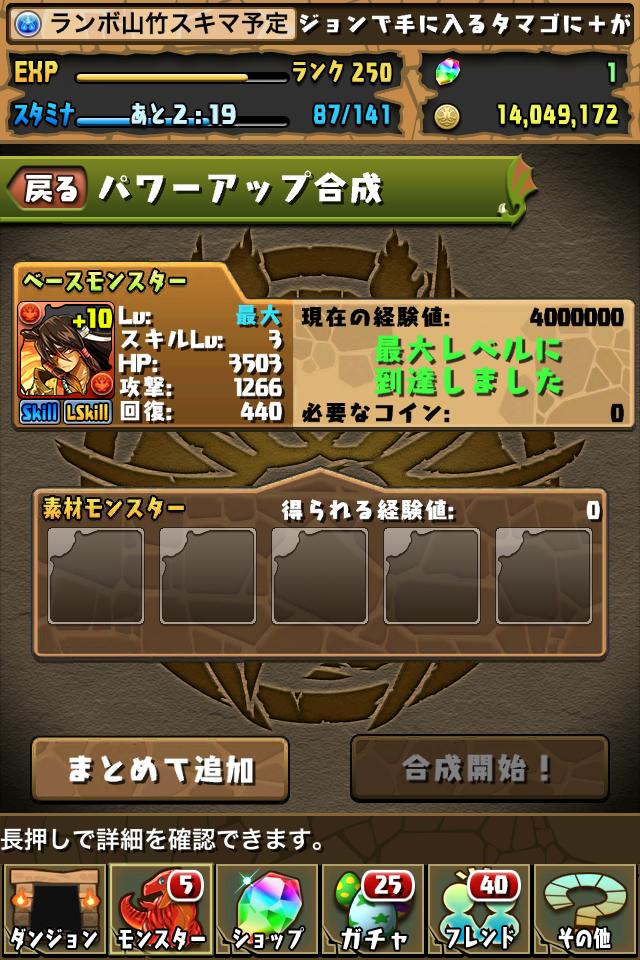This screenshot has height=960, width=640.
Task: Open the ガチャ tab
Action: 373,909
